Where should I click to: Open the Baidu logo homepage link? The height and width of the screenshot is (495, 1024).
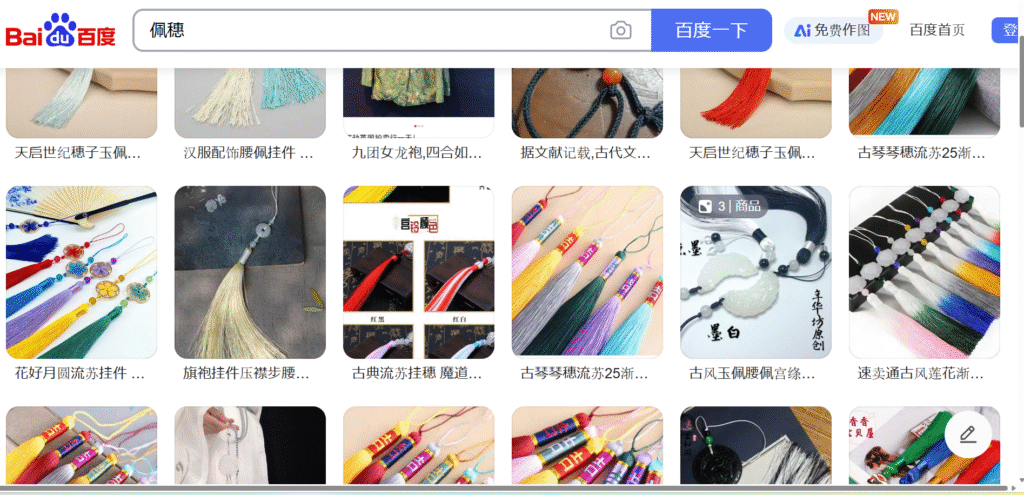(62, 32)
